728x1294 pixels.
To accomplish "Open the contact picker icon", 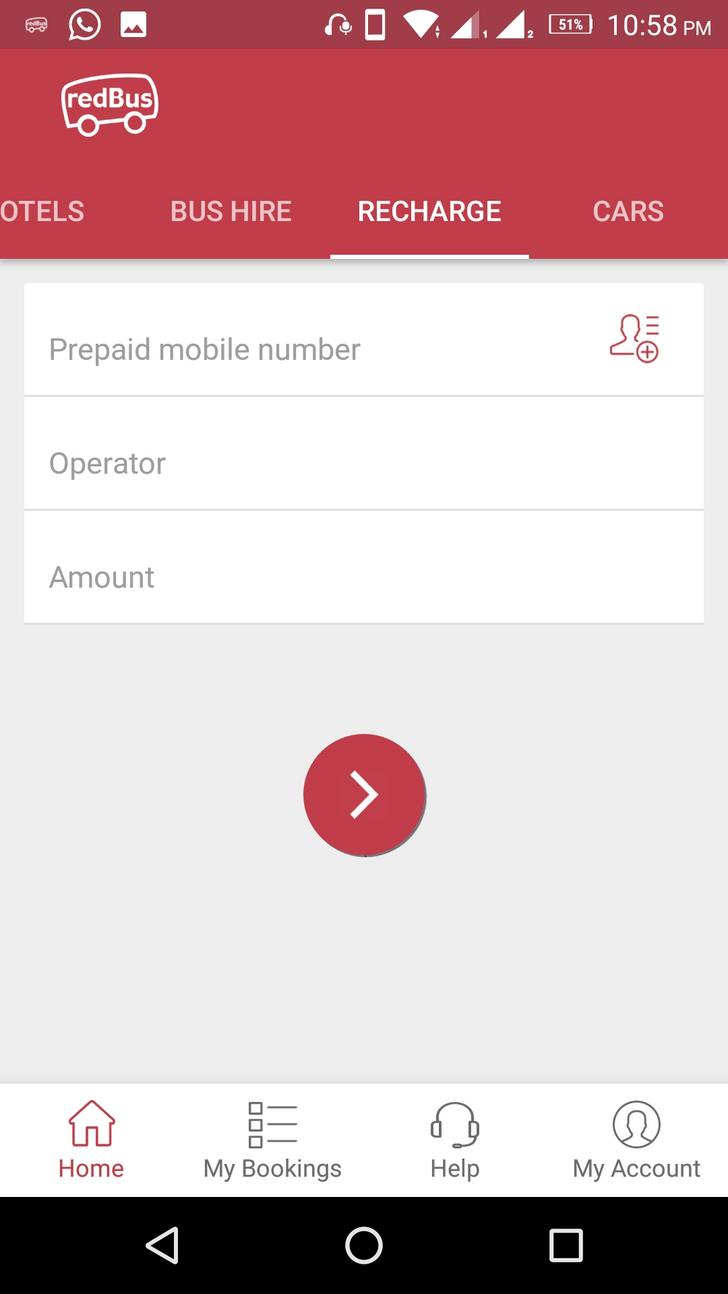I will (x=634, y=338).
